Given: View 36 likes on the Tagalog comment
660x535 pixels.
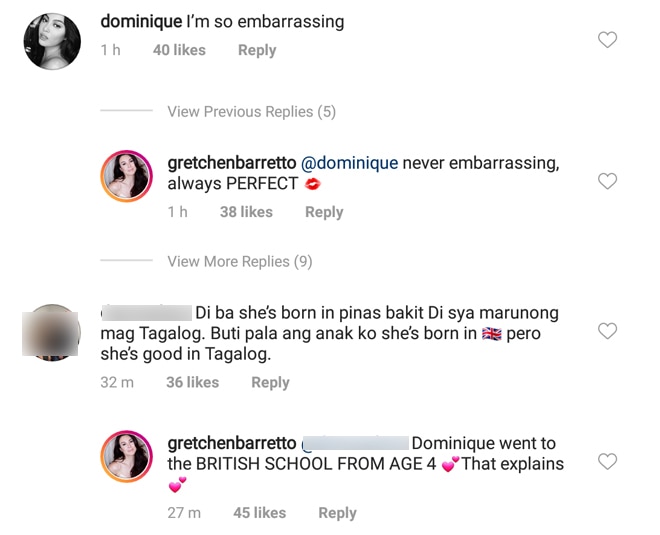Looking at the screenshot, I should (x=192, y=382).
